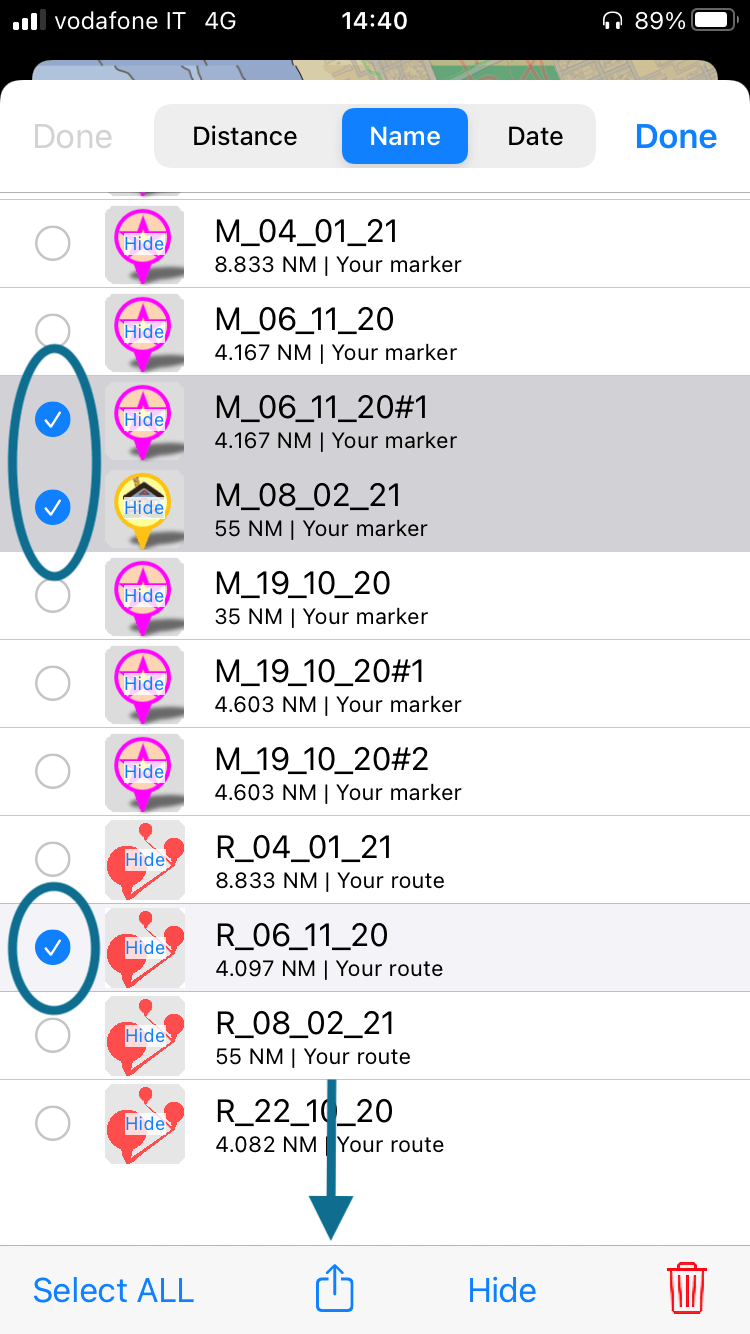Deselect the M_08_02_21 marker

[52, 508]
